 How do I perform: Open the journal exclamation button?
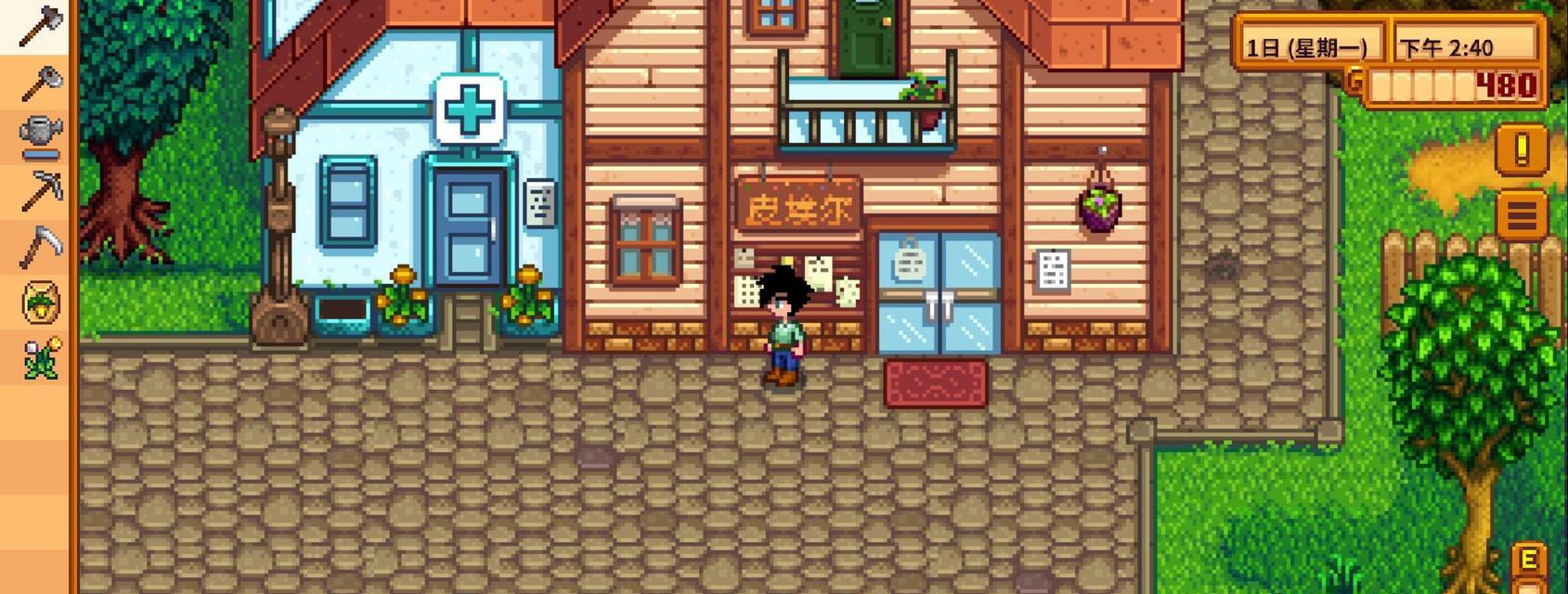(1521, 150)
